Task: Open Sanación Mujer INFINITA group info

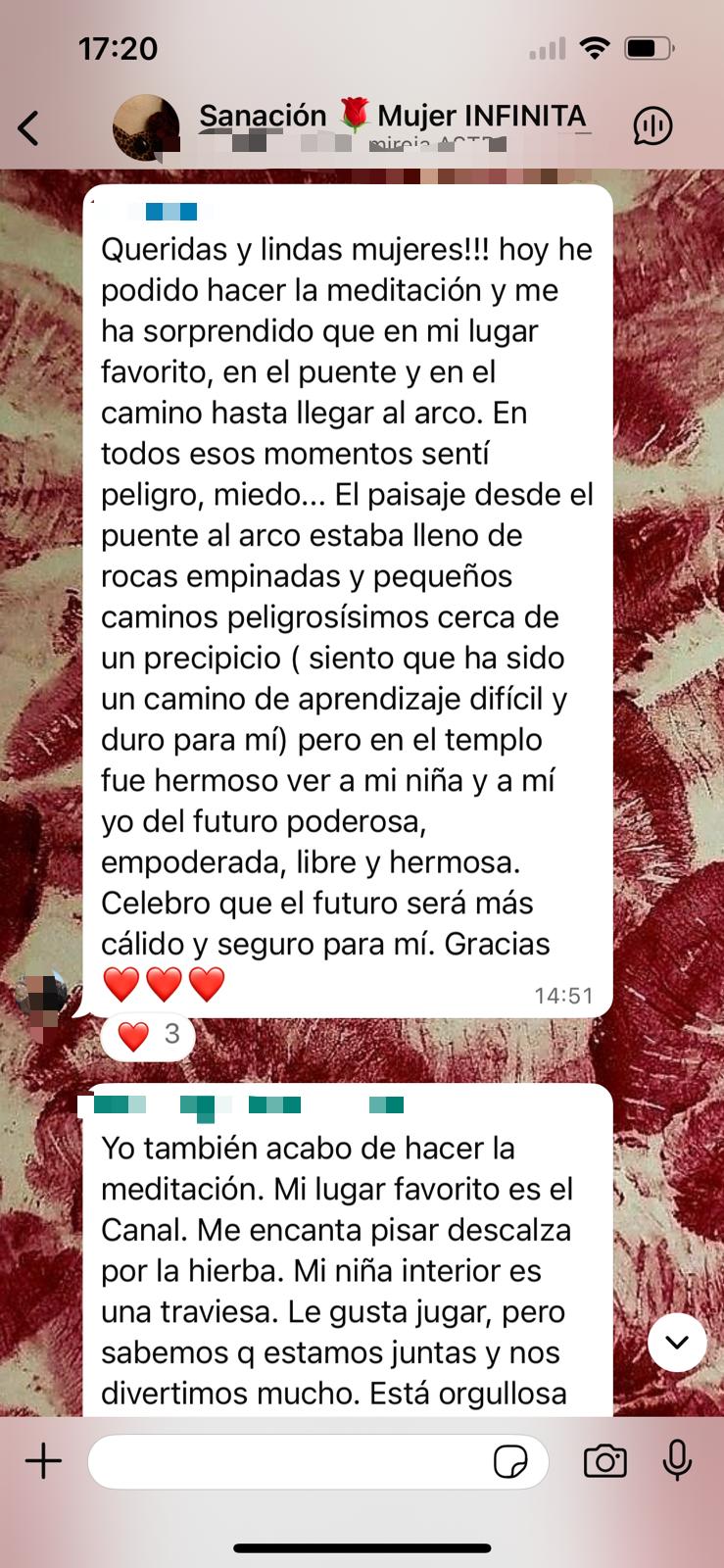Action: pyautogui.click(x=392, y=117)
